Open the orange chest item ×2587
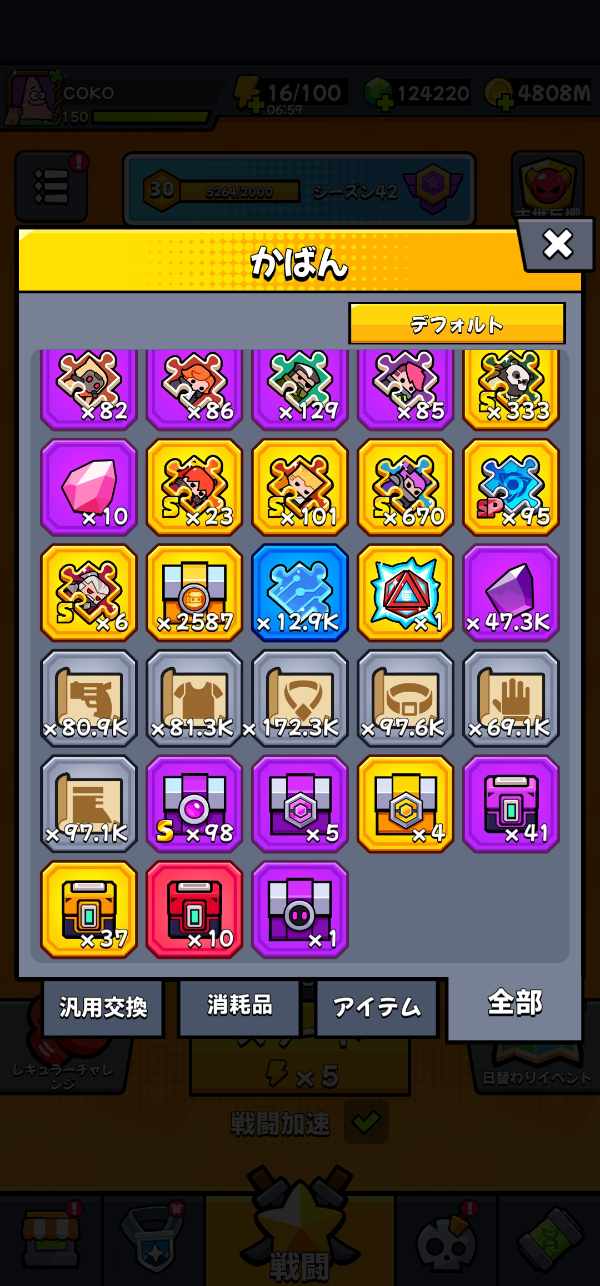 point(194,592)
